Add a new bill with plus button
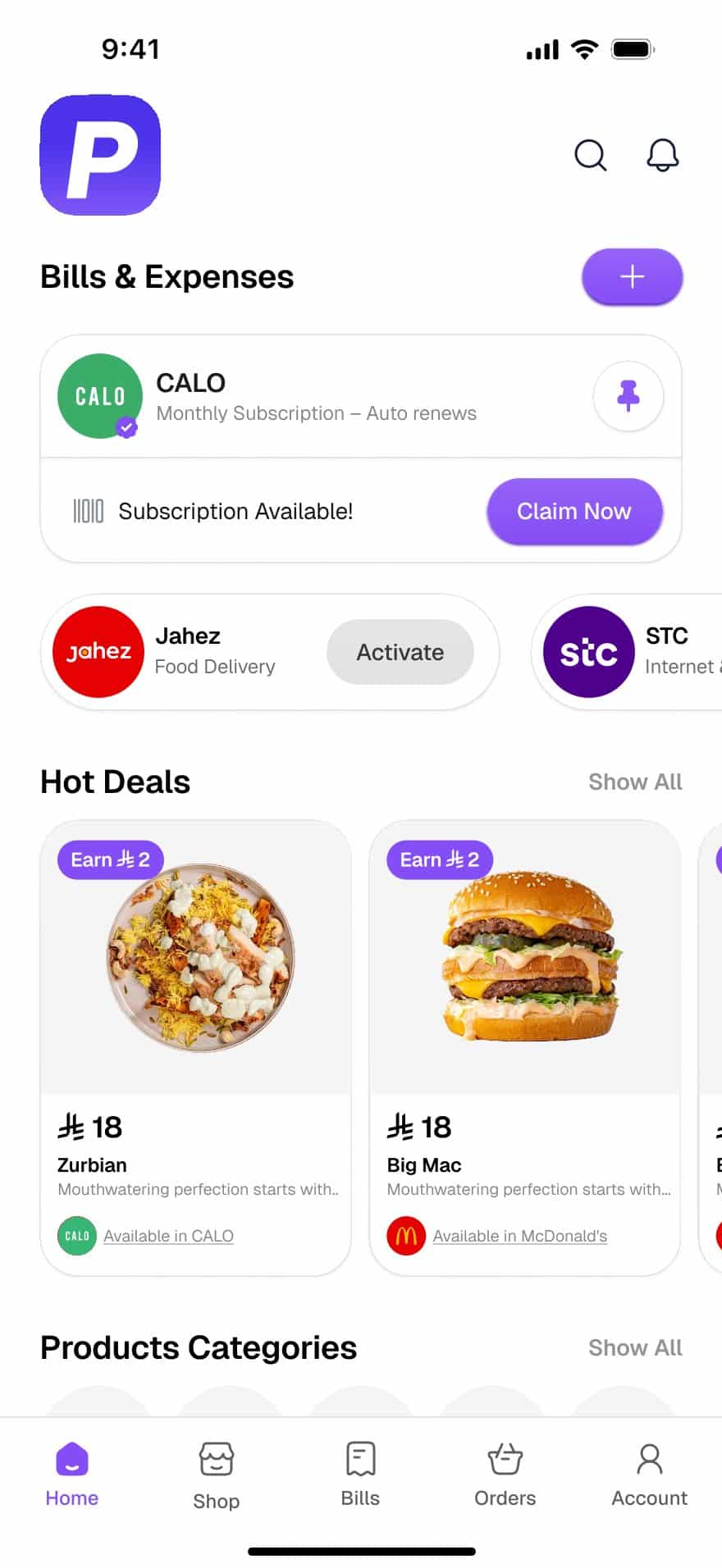Image resolution: width=722 pixels, height=1568 pixels. (632, 277)
